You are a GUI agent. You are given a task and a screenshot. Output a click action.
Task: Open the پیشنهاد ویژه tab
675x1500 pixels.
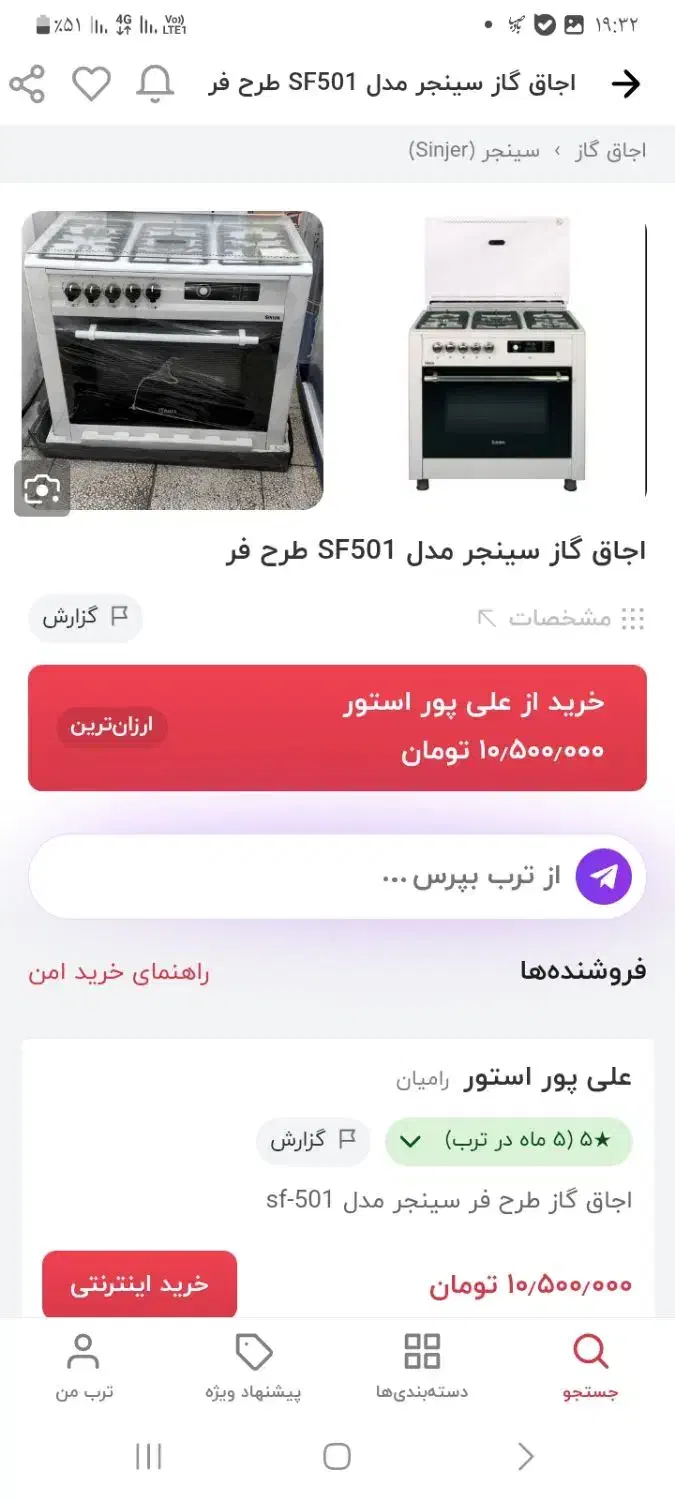point(254,1366)
